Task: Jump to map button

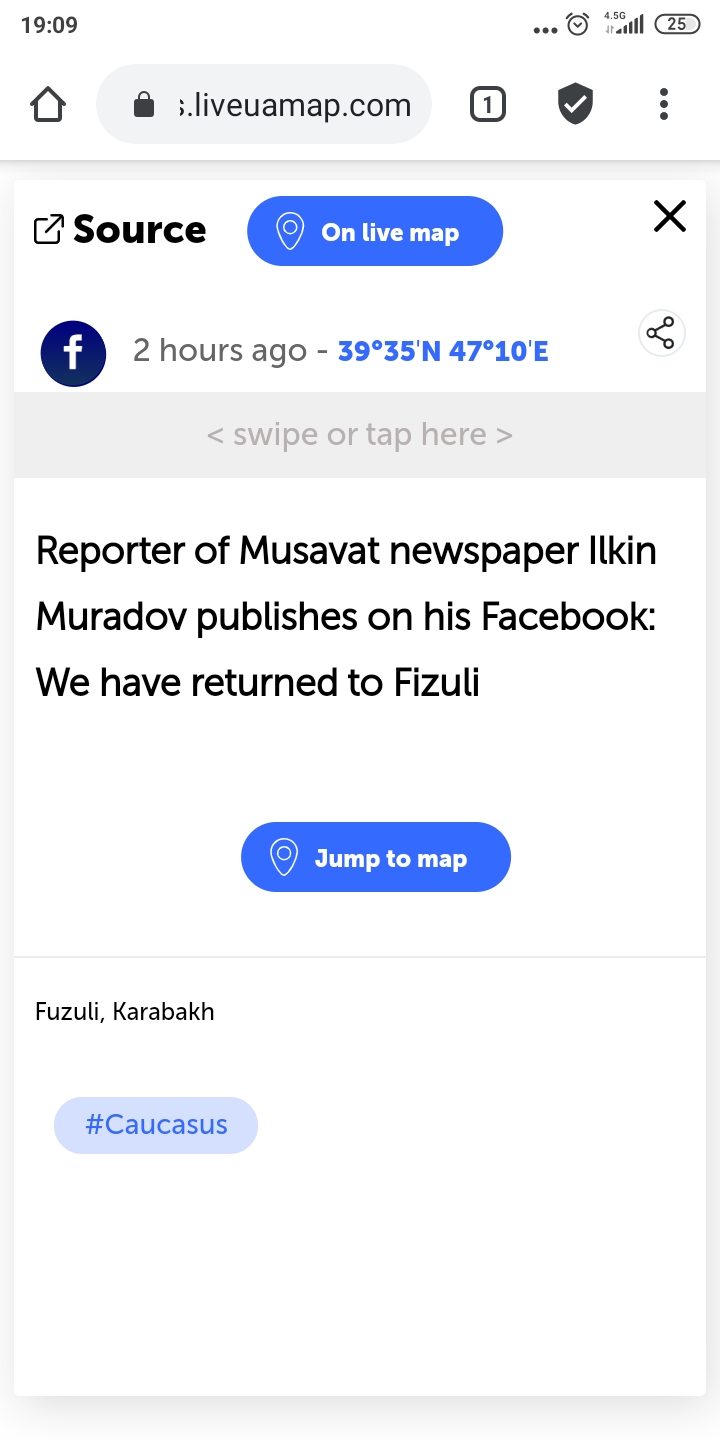Action: (x=376, y=857)
